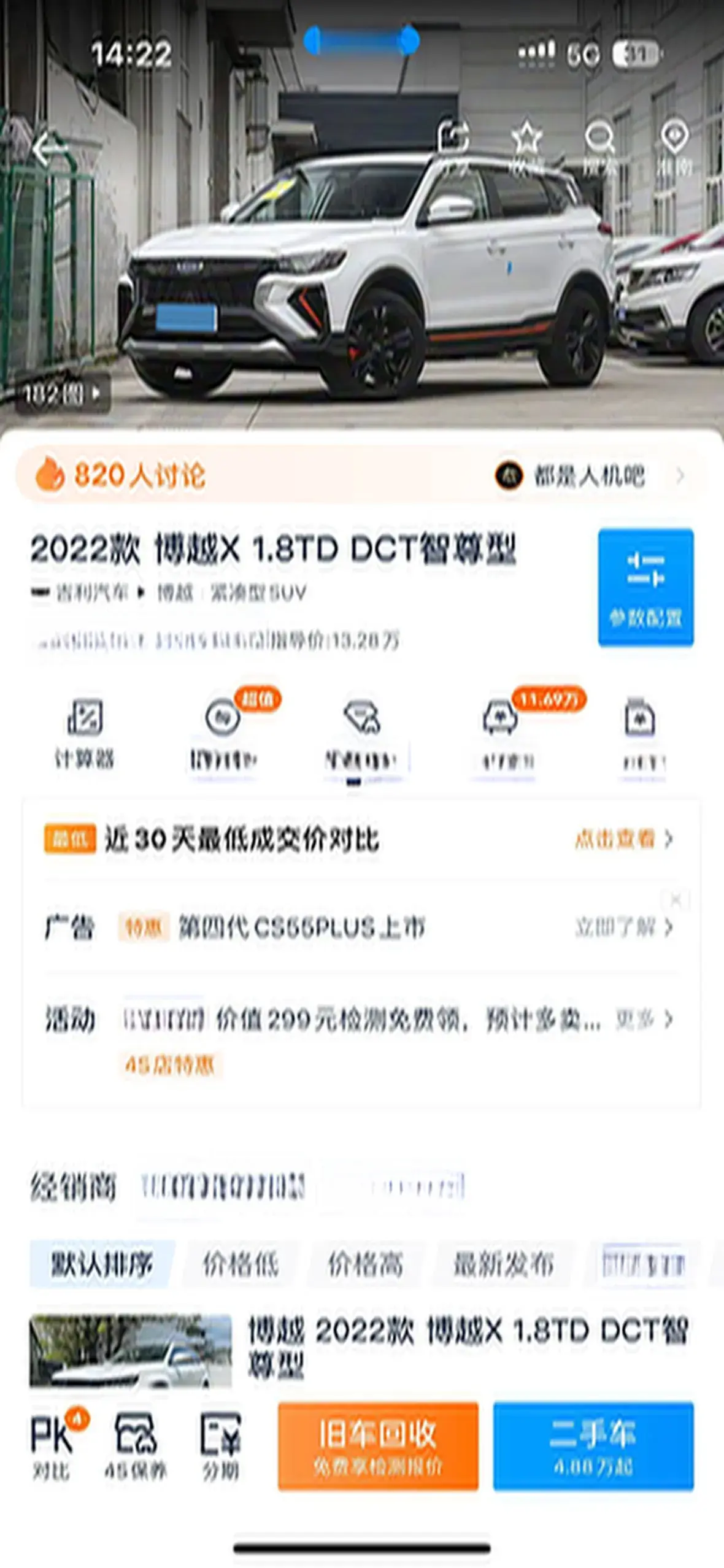724x1568 pixels.
Task: Sort dealers by 价格高
Action: click(x=366, y=1264)
